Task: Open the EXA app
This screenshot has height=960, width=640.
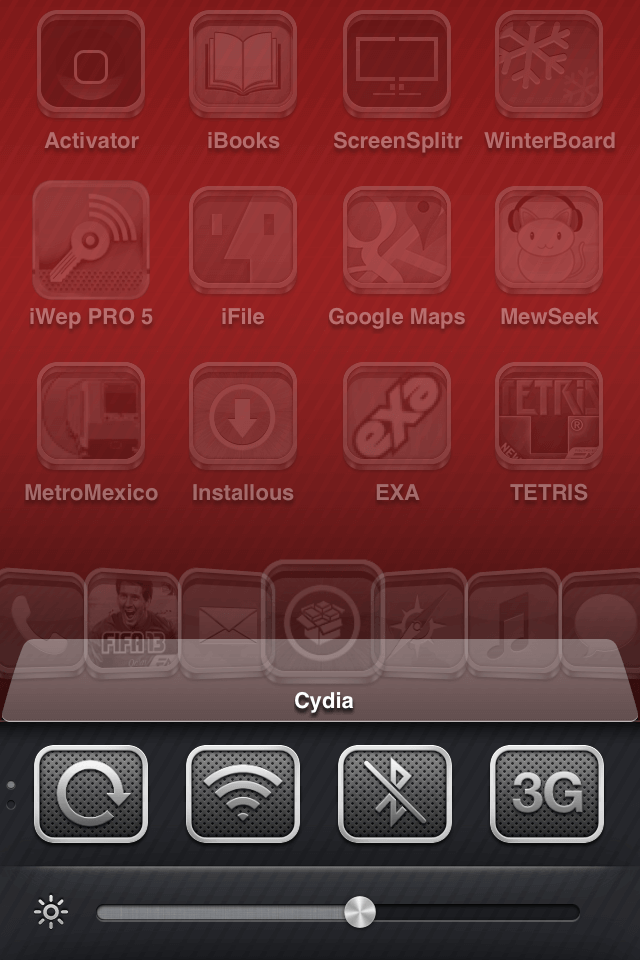Action: point(397,416)
